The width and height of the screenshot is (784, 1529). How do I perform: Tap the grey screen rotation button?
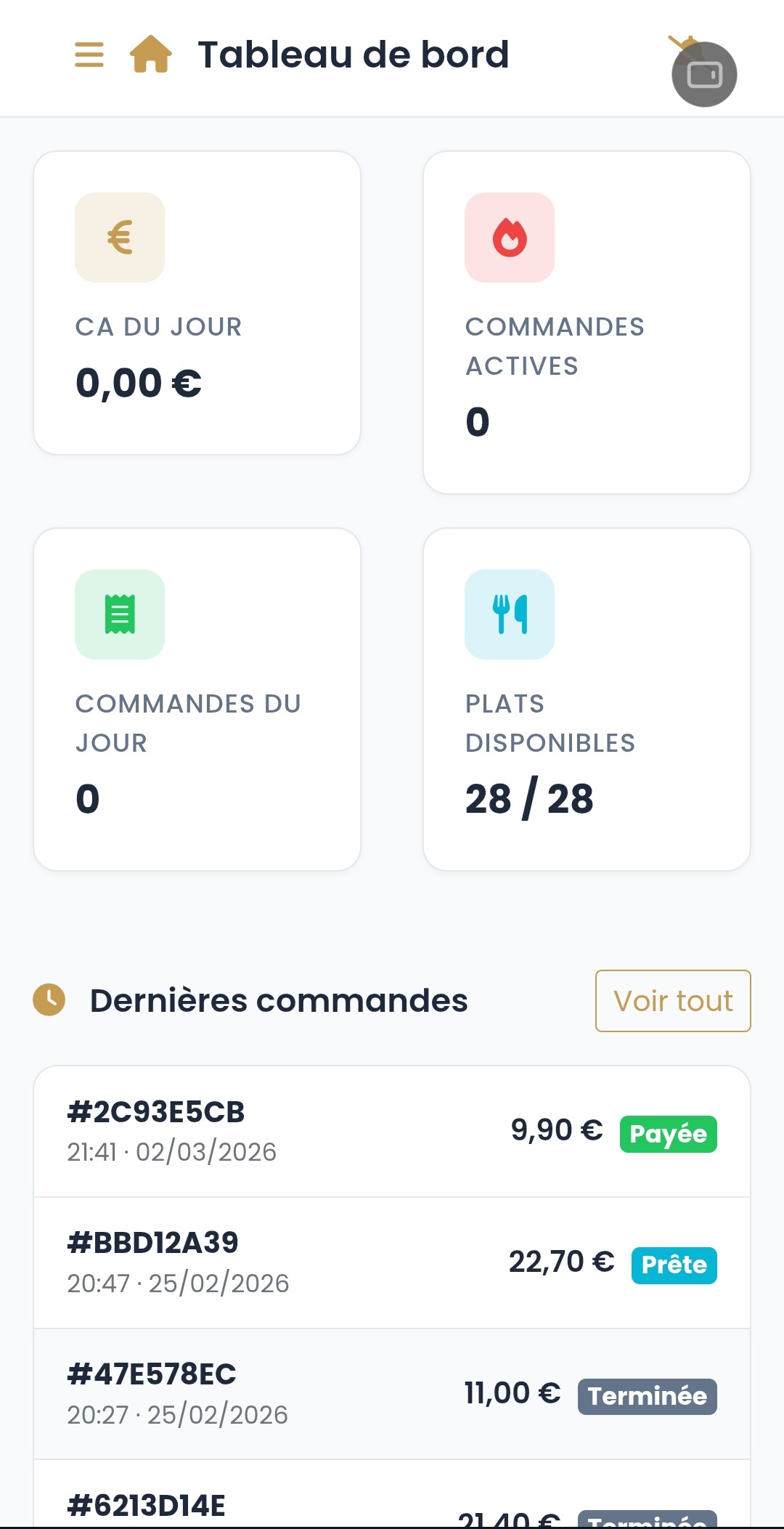(703, 73)
